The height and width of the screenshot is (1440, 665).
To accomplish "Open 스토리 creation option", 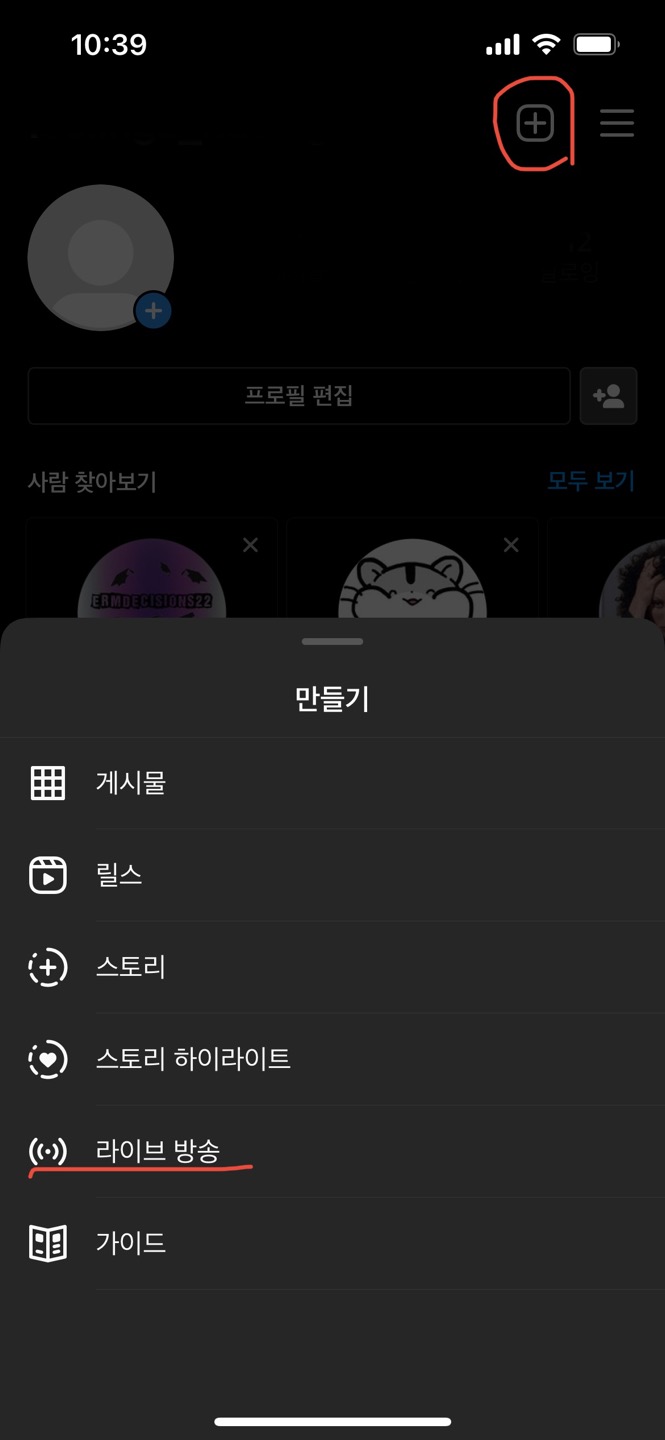I will pyautogui.click(x=130, y=967).
